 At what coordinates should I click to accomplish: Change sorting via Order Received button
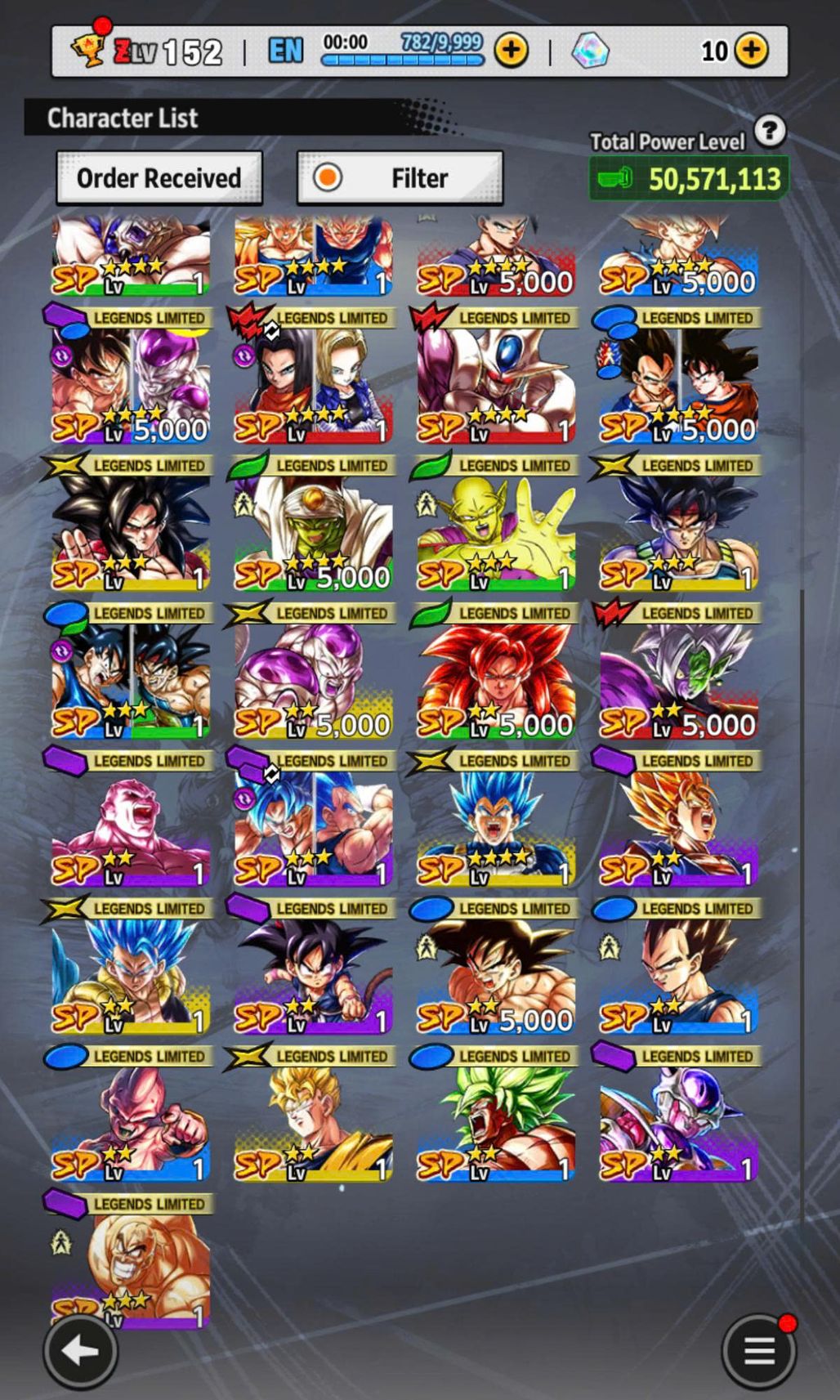[159, 177]
